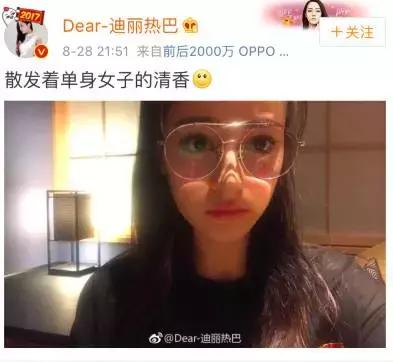Follow with the +关注 button
The image size is (393, 362).
tap(352, 32)
